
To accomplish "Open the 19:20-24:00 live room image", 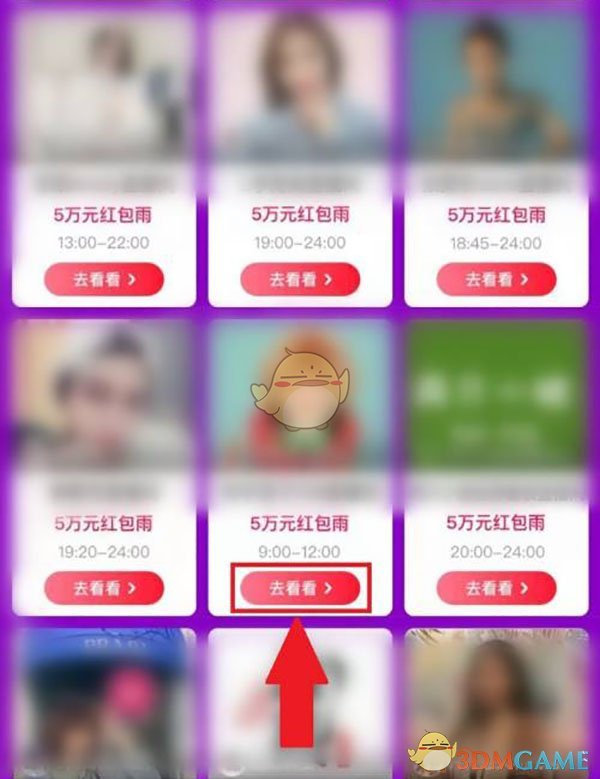I will point(103,395).
